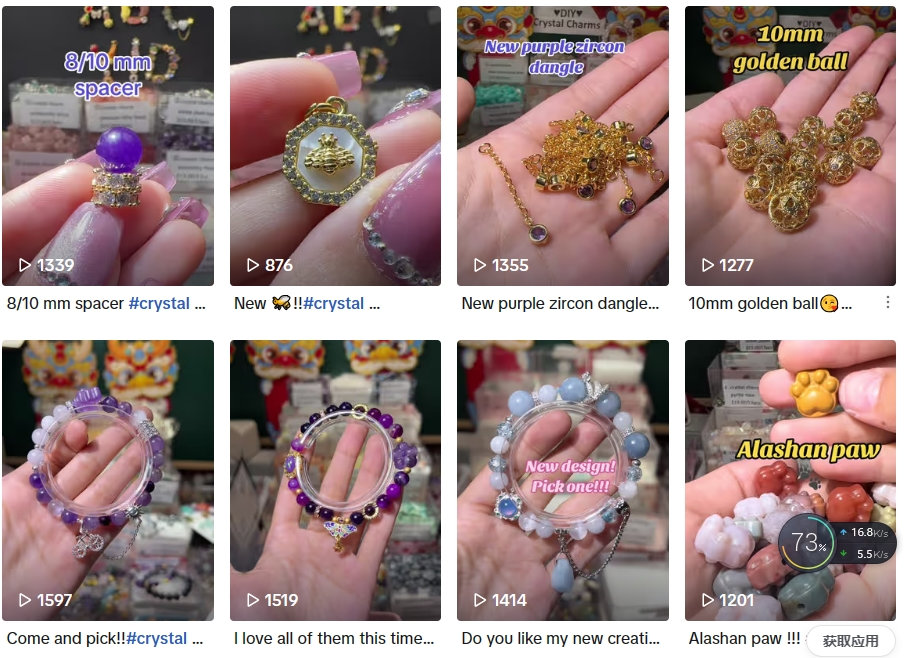The height and width of the screenshot is (658, 905).
Task: Open the New purple zircon dangle video
Action: [x=563, y=146]
